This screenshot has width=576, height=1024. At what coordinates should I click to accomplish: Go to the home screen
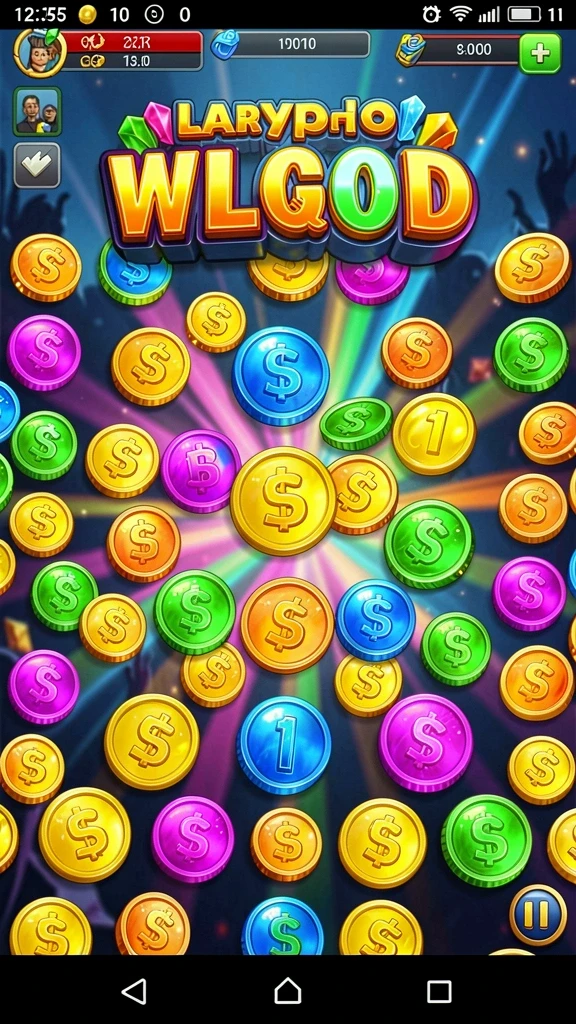288,991
